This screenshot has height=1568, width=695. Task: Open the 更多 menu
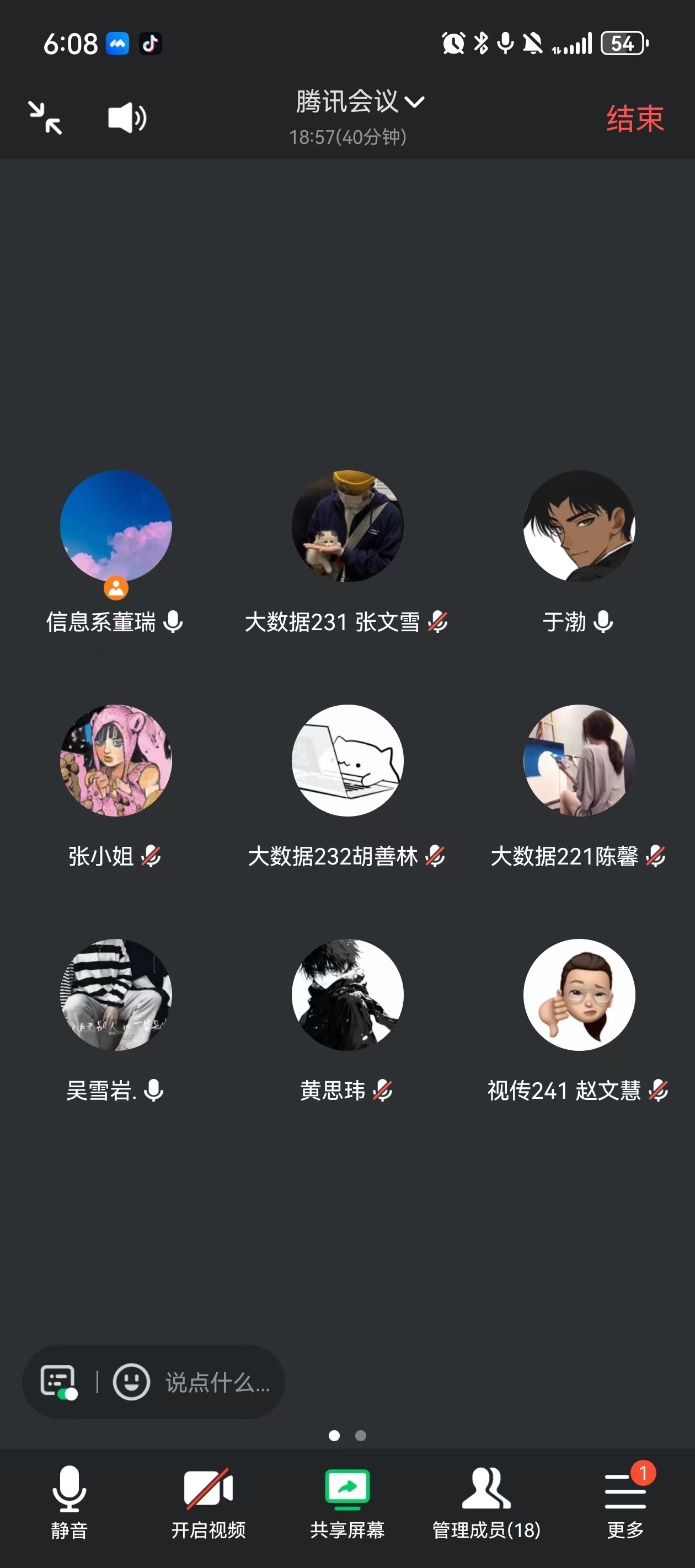coord(625,1501)
